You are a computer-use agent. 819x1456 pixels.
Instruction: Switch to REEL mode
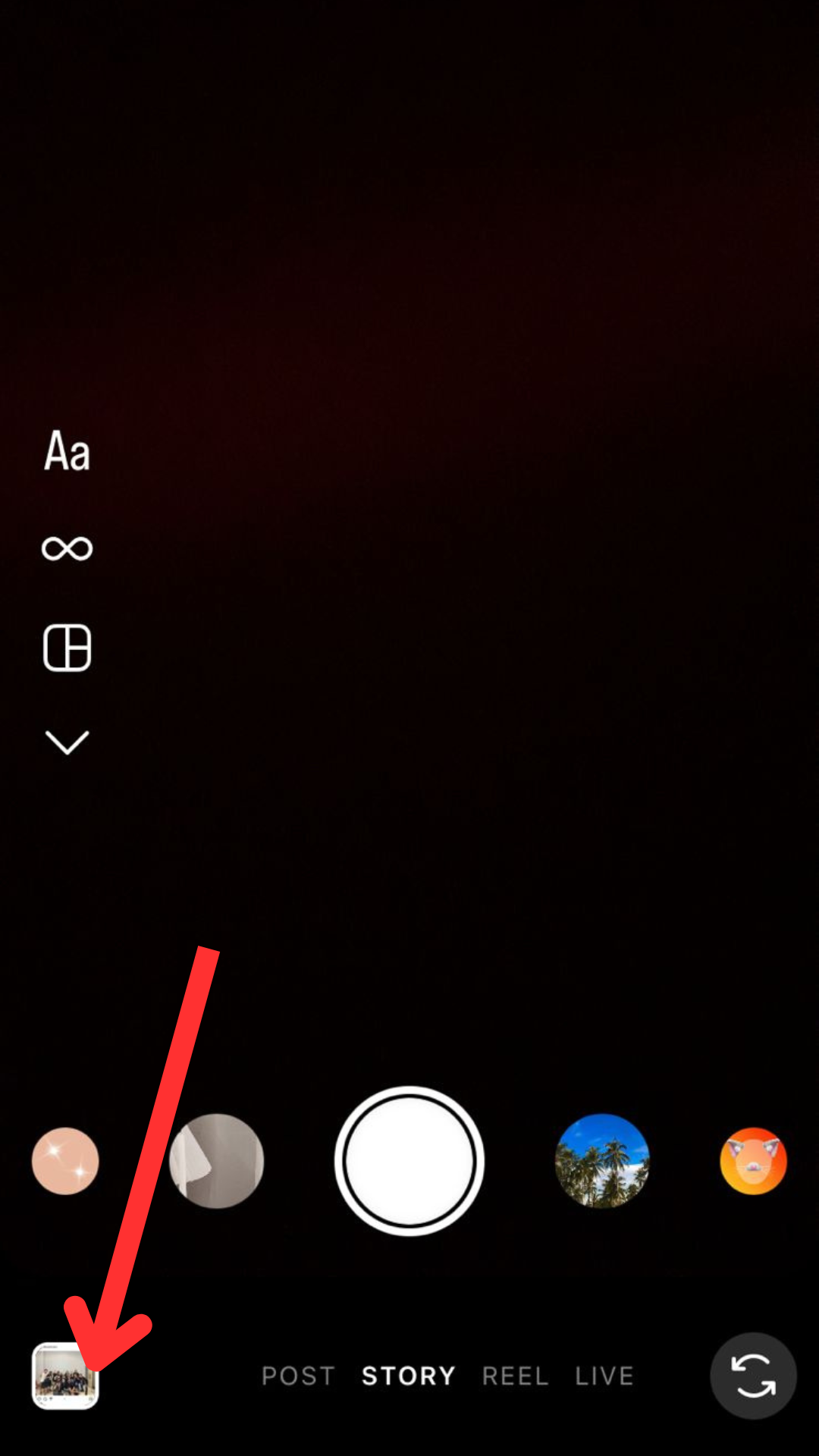pyautogui.click(x=515, y=1376)
